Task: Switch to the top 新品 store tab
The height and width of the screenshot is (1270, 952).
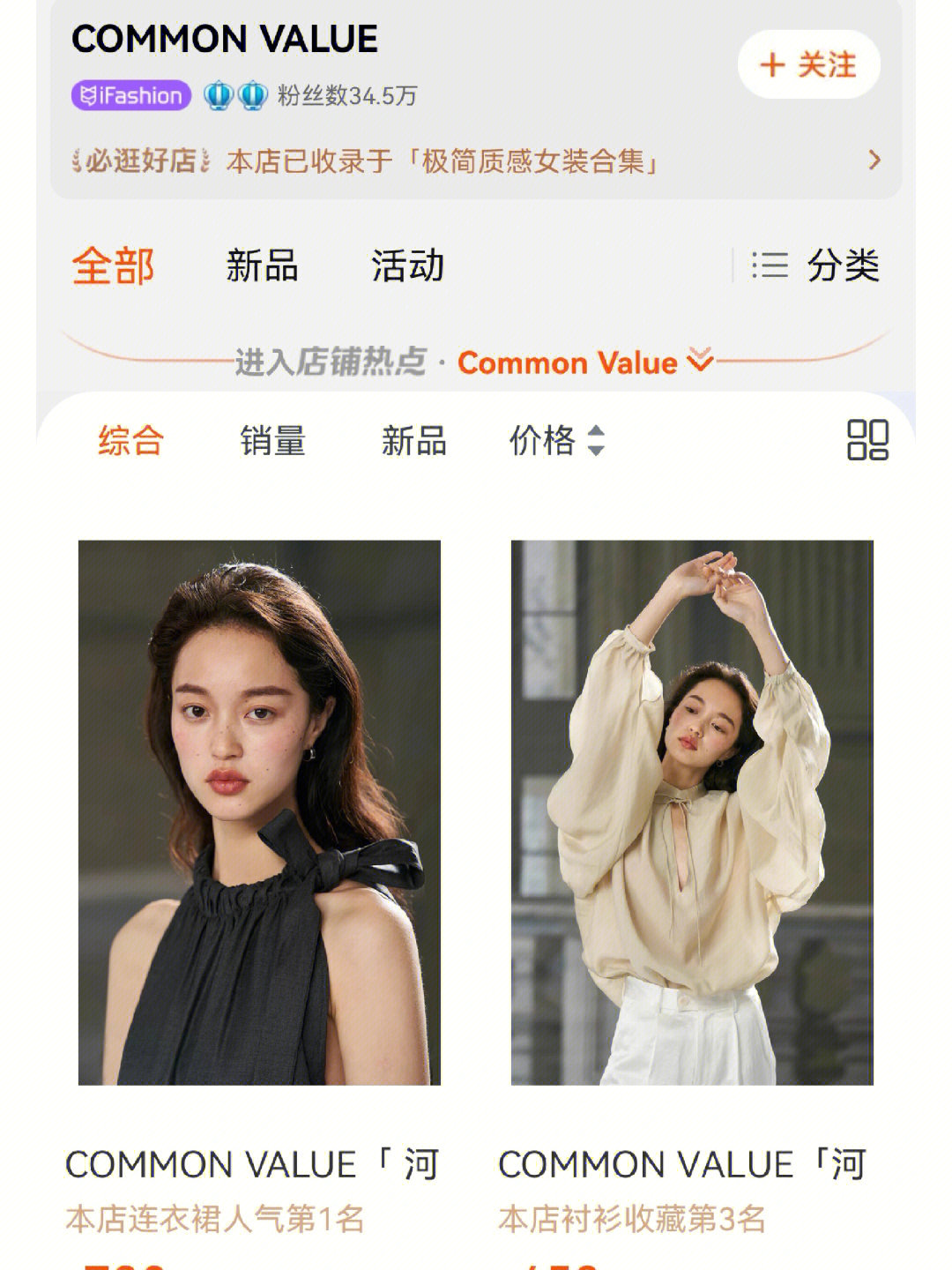Action: (x=262, y=265)
